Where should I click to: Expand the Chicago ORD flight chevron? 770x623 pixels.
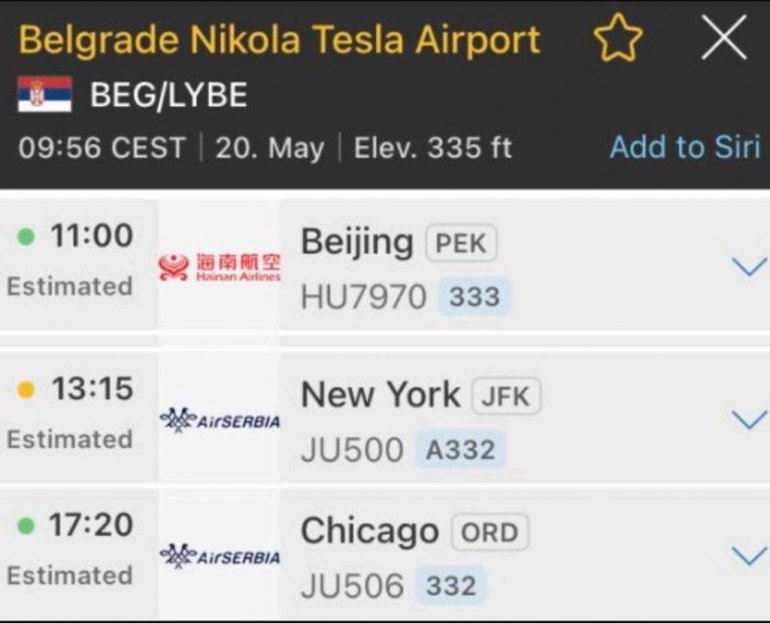coord(748,556)
